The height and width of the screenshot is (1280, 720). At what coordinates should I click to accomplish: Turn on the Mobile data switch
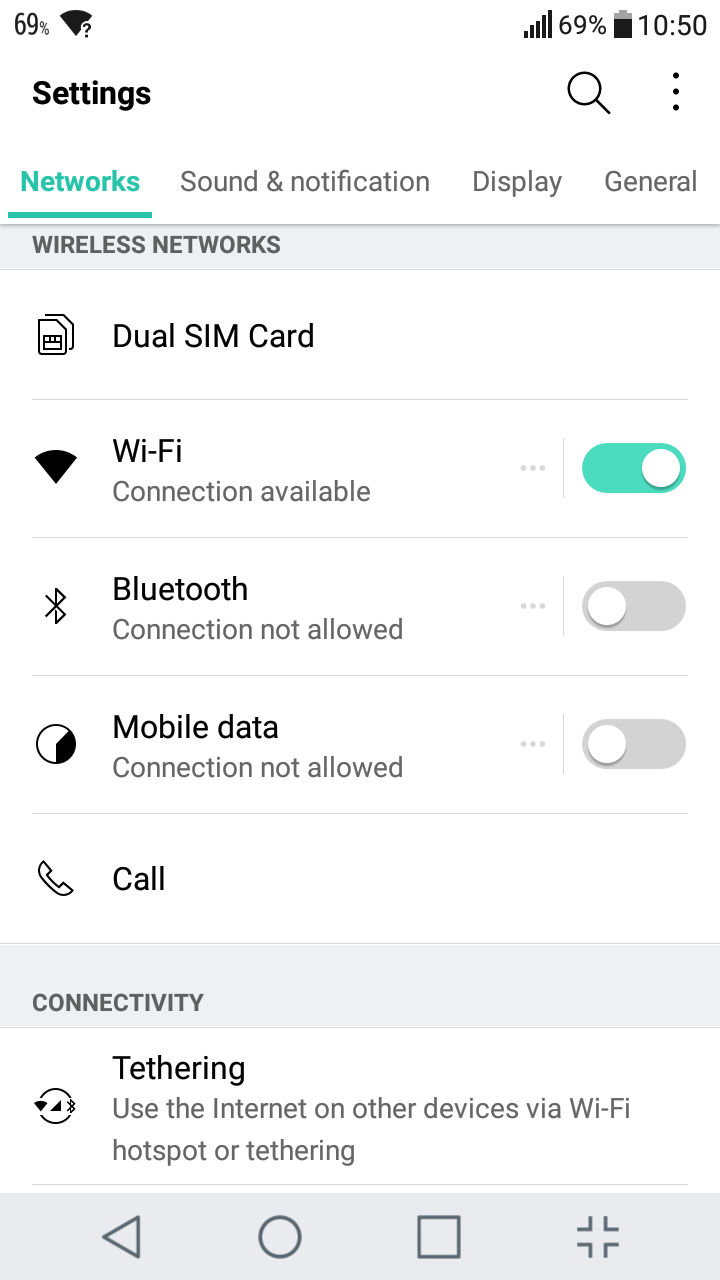(634, 744)
